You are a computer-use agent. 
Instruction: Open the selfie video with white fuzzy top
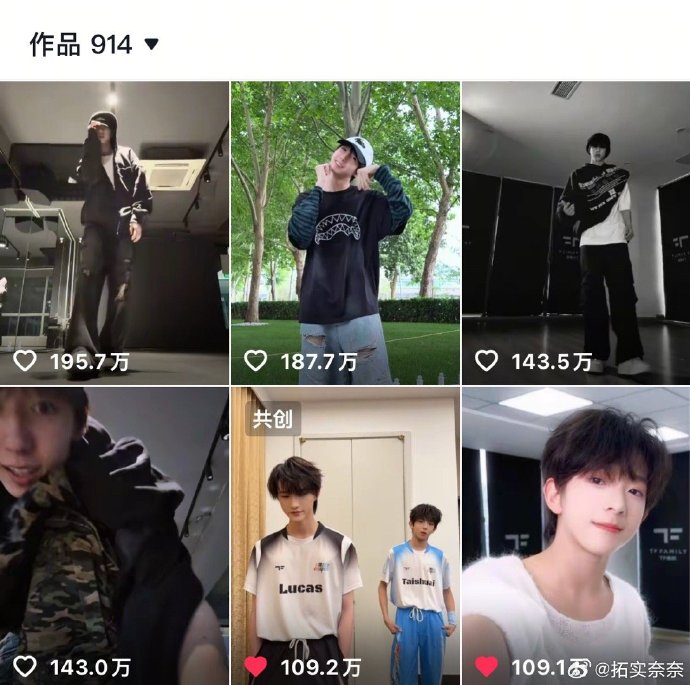coord(576,530)
